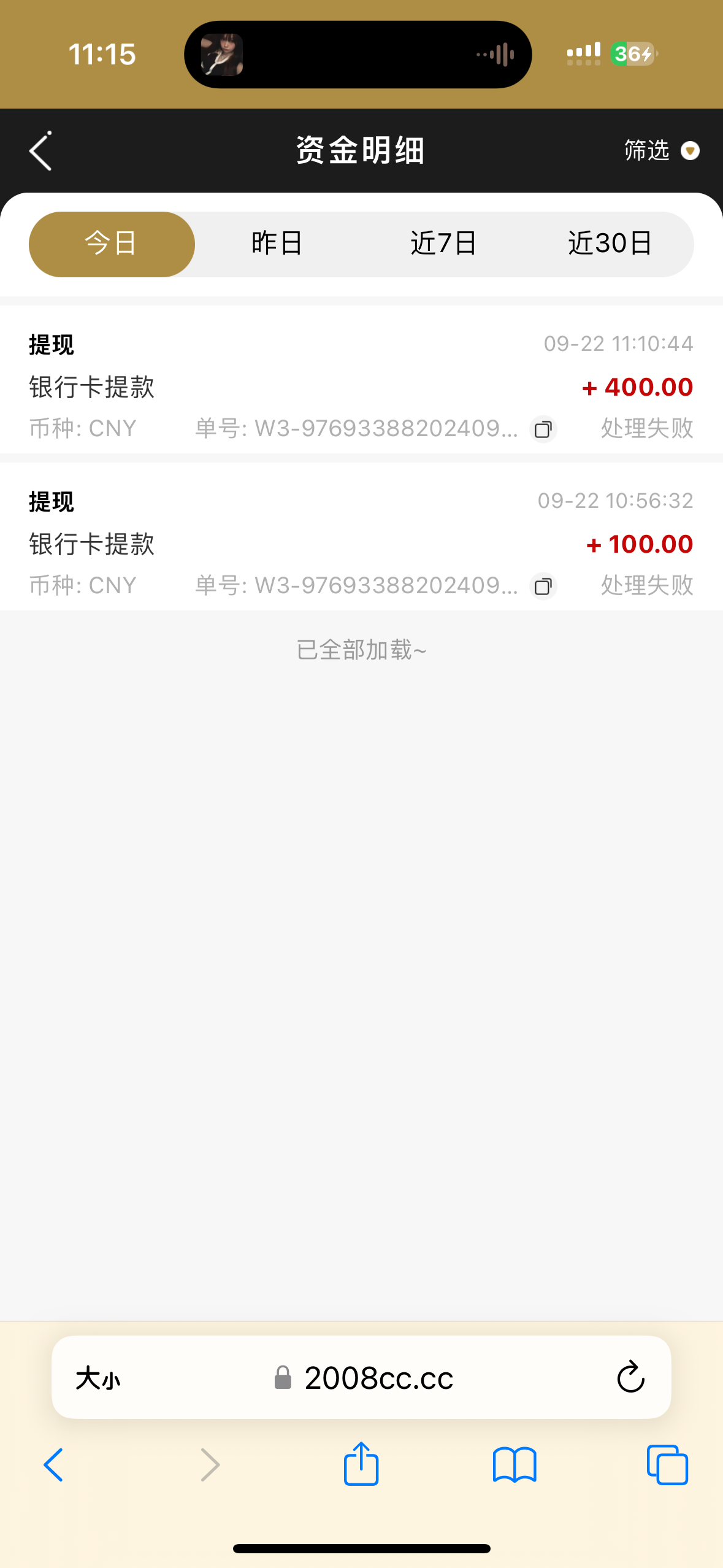The width and height of the screenshot is (723, 1568).
Task: Select the 今日 filter tab
Action: pyautogui.click(x=112, y=244)
